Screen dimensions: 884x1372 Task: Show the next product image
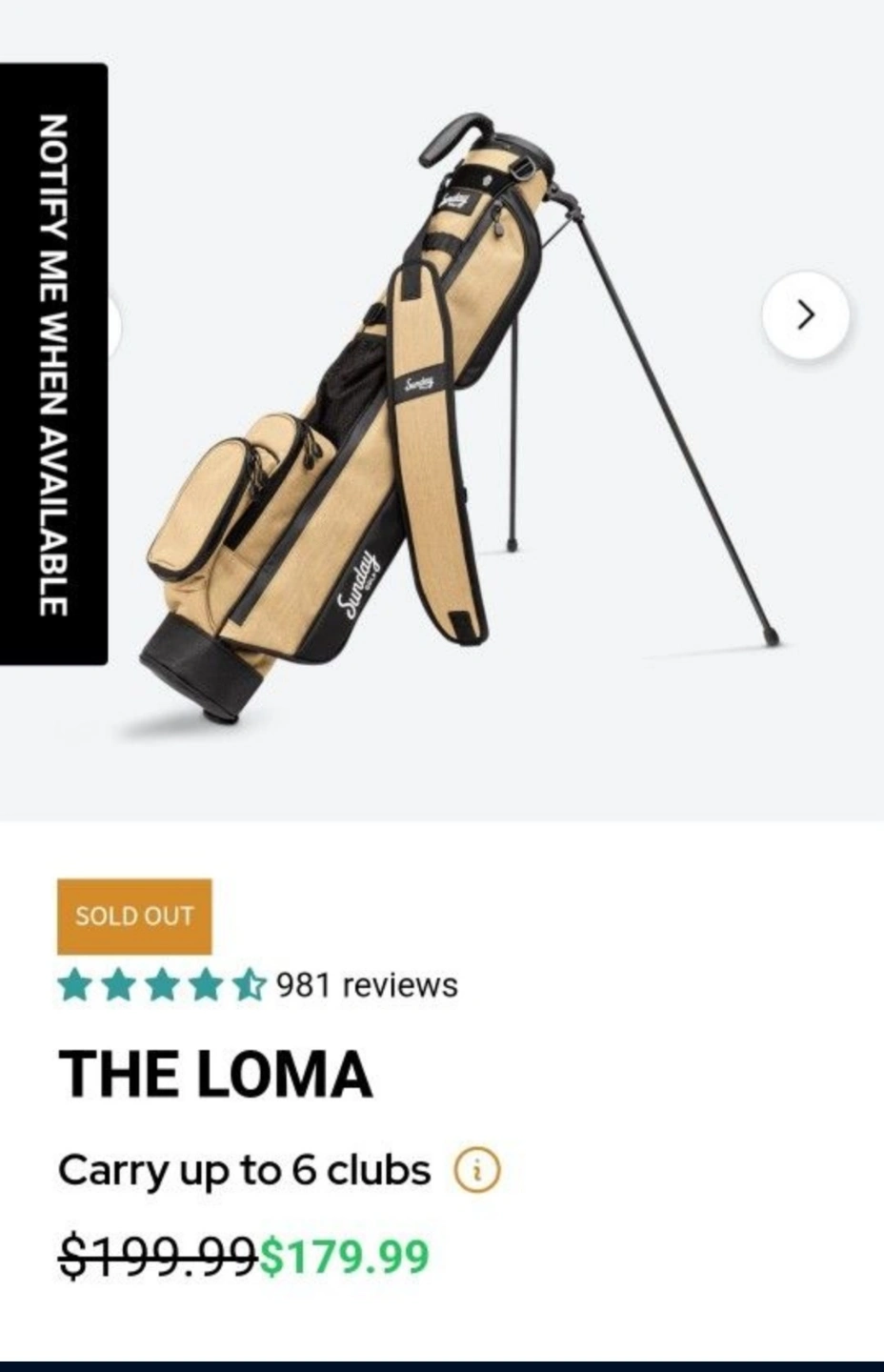(805, 314)
